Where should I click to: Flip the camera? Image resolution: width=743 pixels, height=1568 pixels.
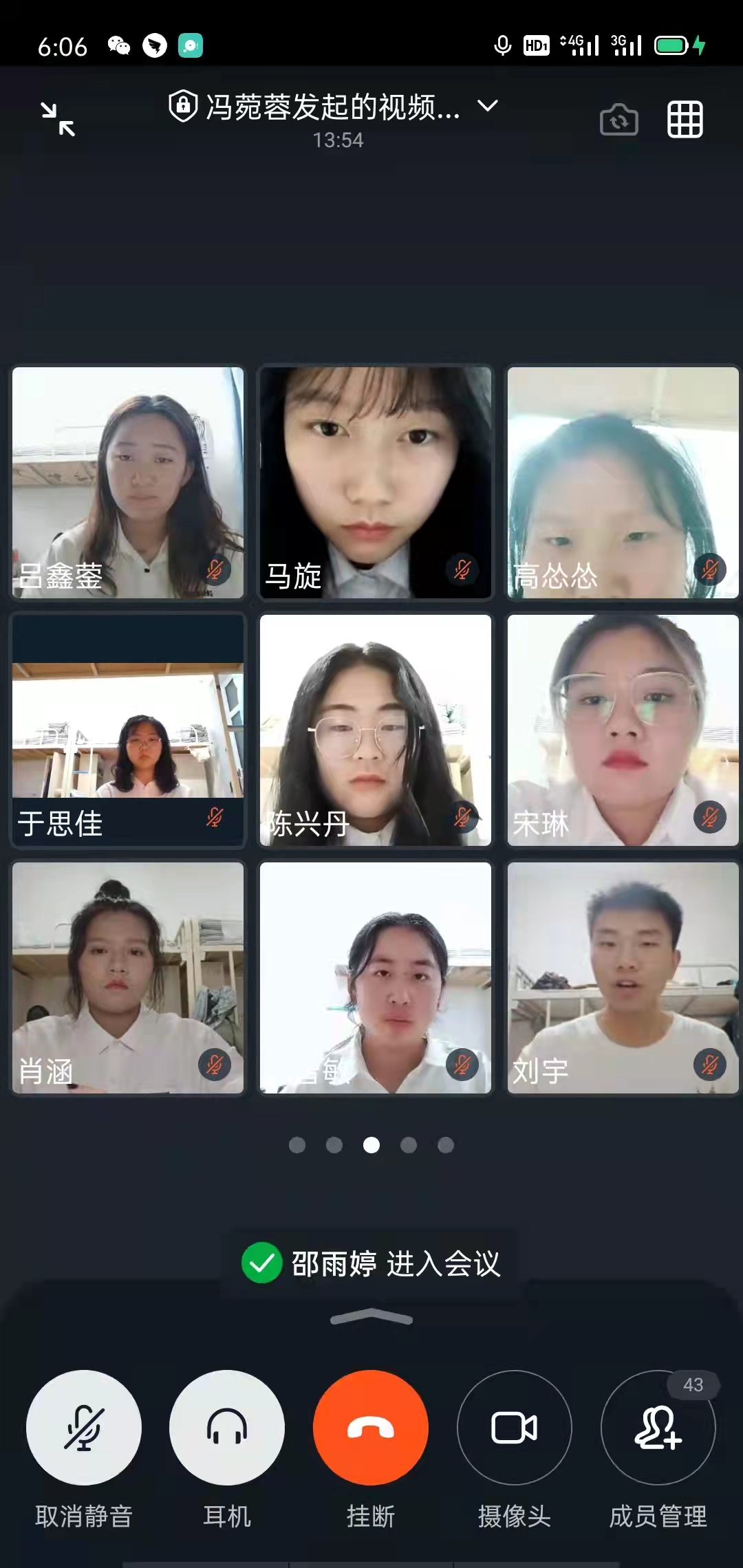[618, 120]
